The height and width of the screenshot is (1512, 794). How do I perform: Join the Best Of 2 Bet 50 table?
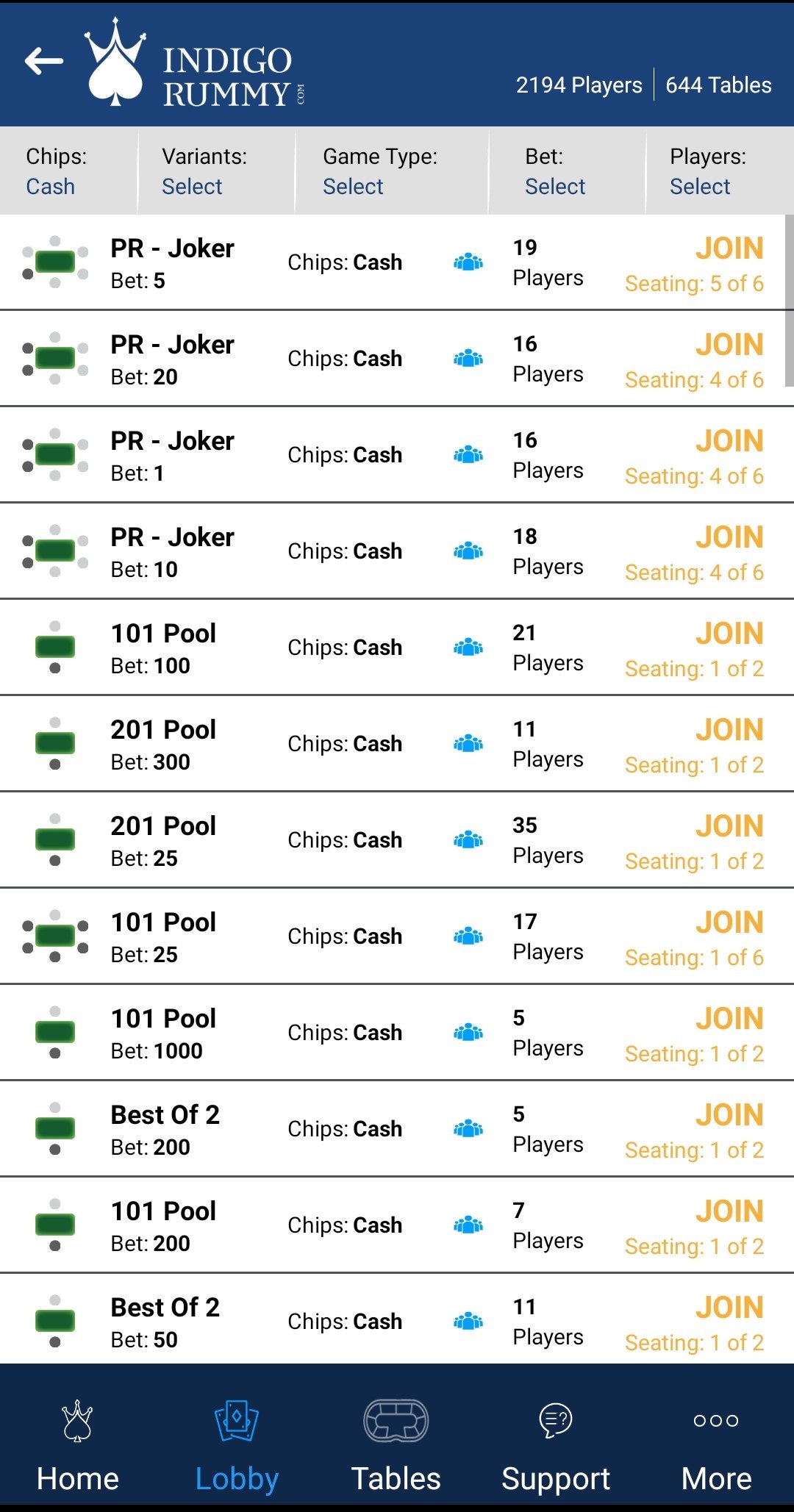729,1308
